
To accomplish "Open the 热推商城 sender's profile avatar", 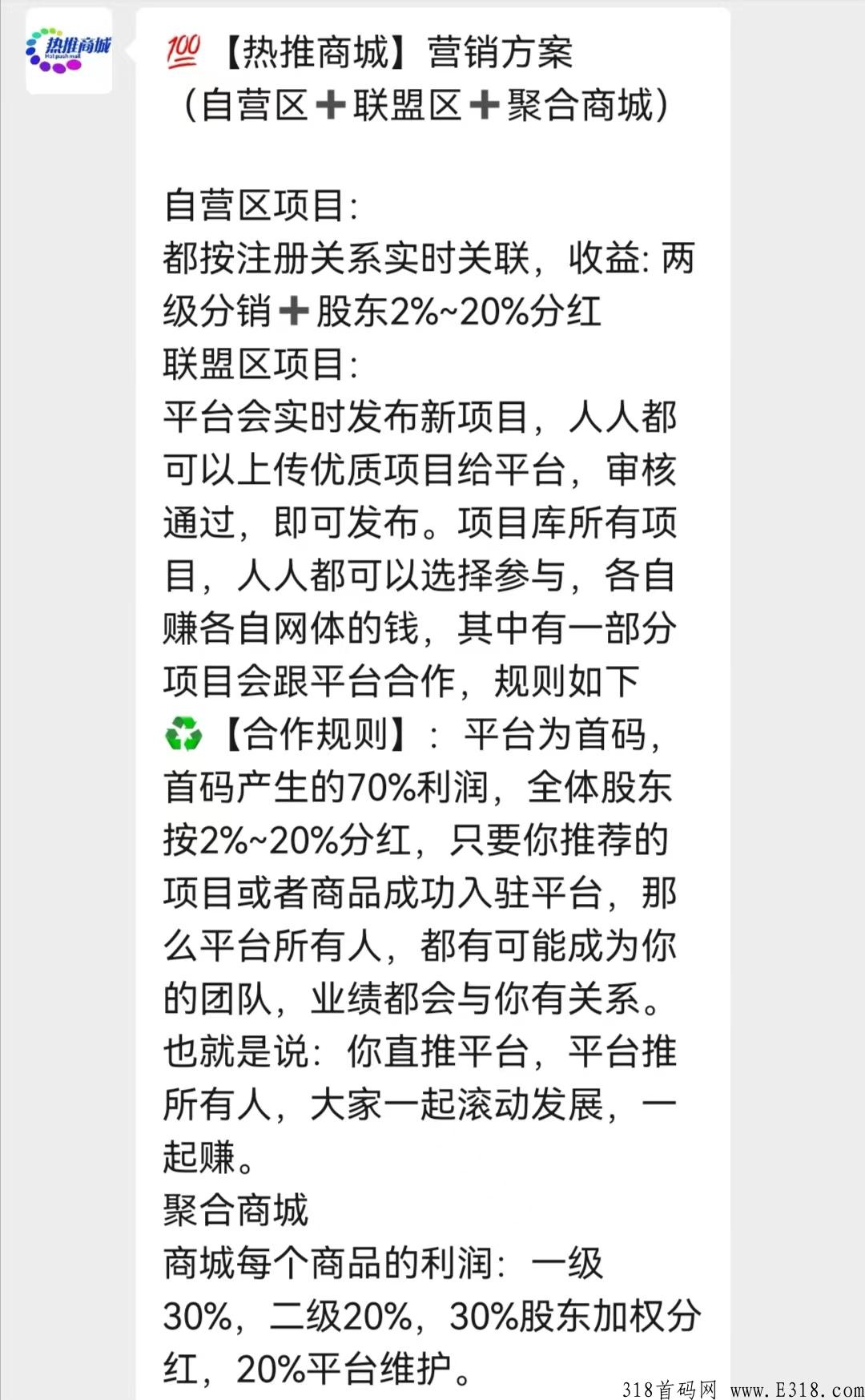I will (x=69, y=51).
